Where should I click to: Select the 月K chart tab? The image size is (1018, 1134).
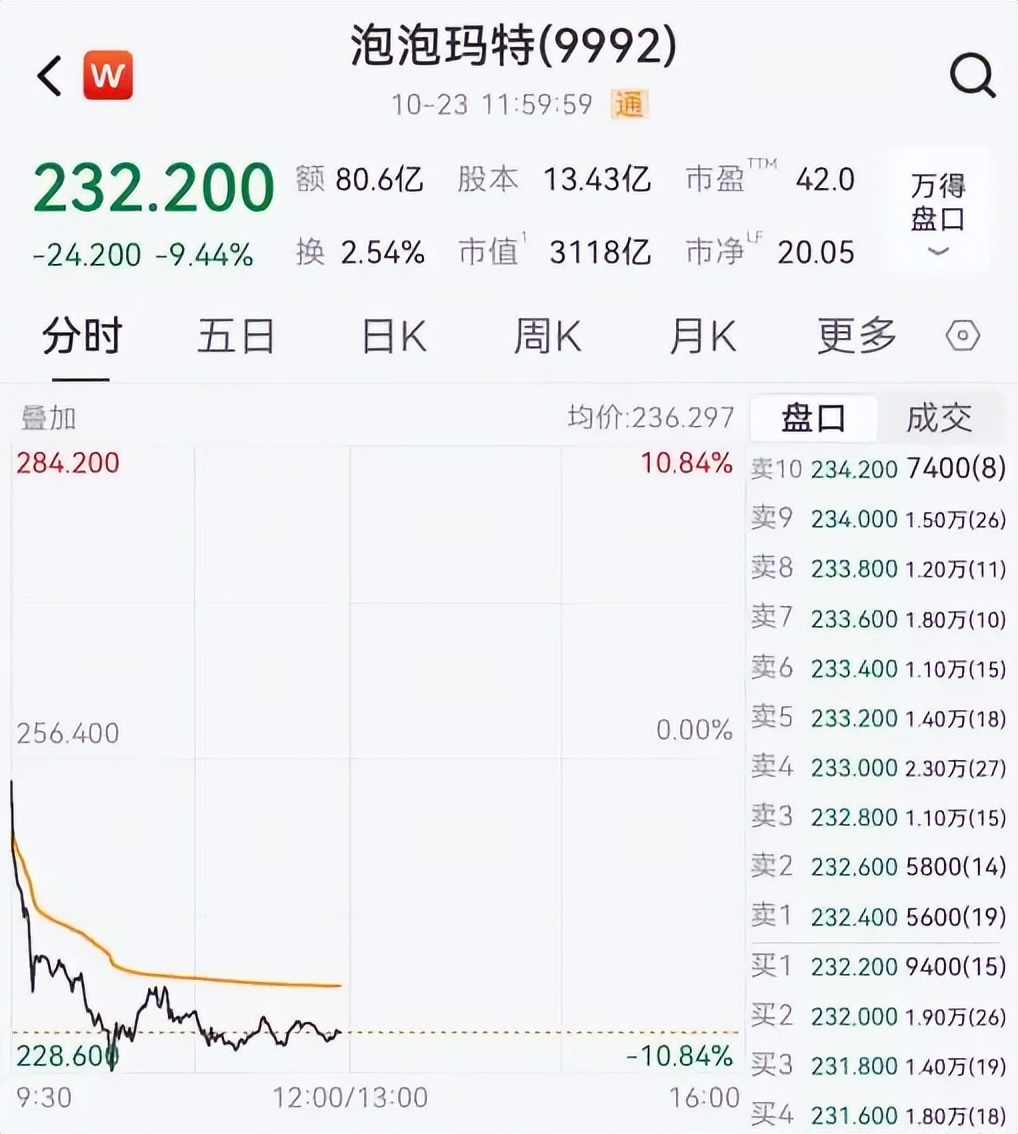(702, 337)
